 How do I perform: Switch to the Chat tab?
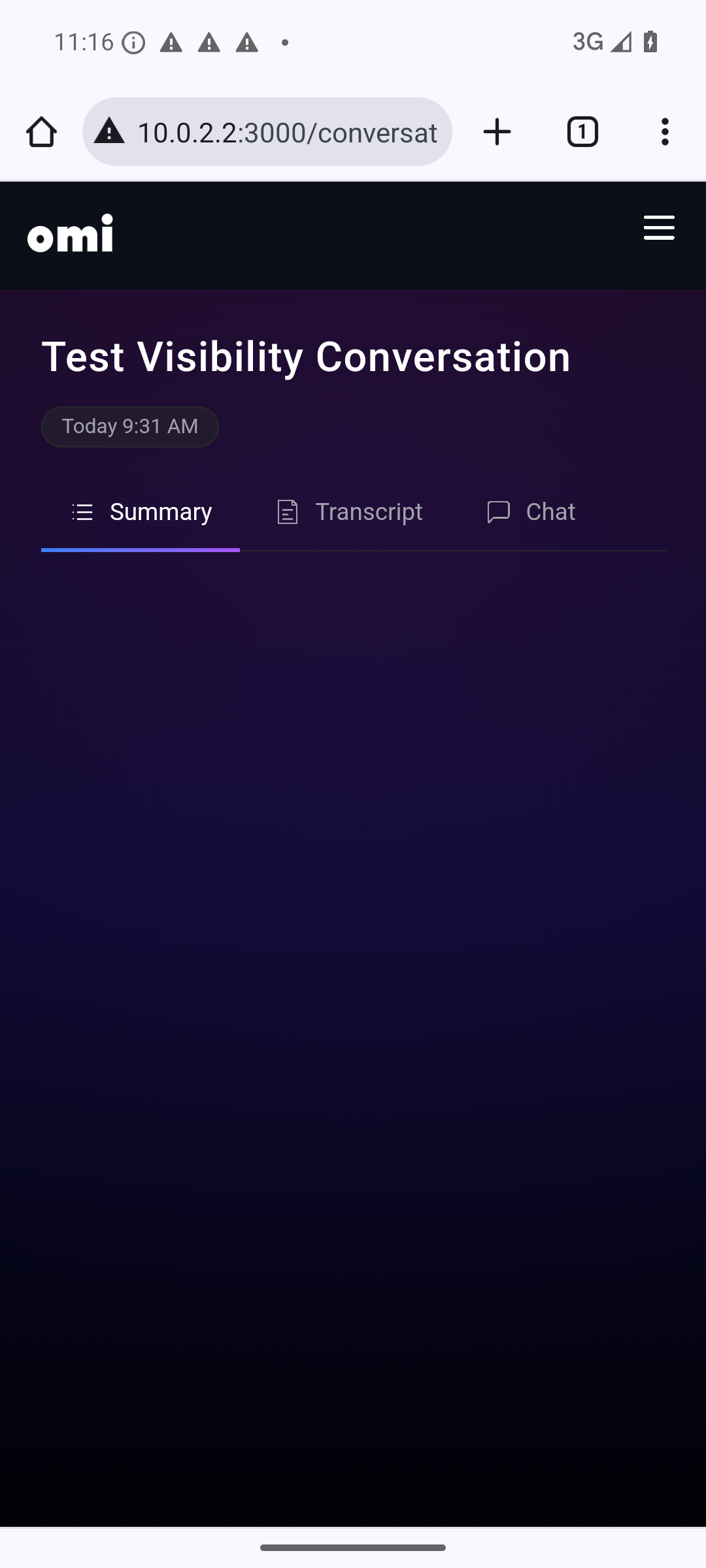coord(531,512)
